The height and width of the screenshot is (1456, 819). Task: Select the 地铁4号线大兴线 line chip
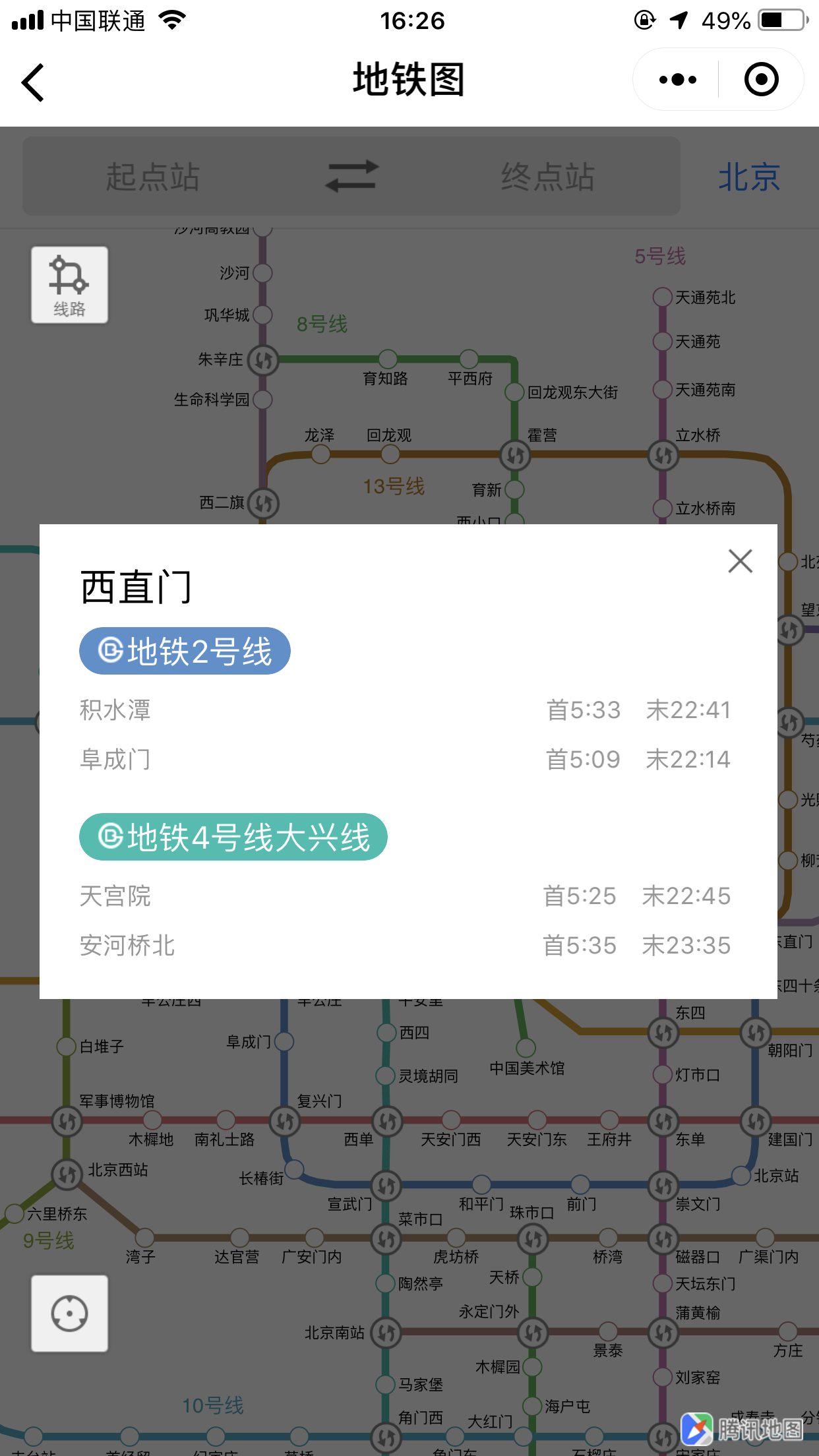233,837
